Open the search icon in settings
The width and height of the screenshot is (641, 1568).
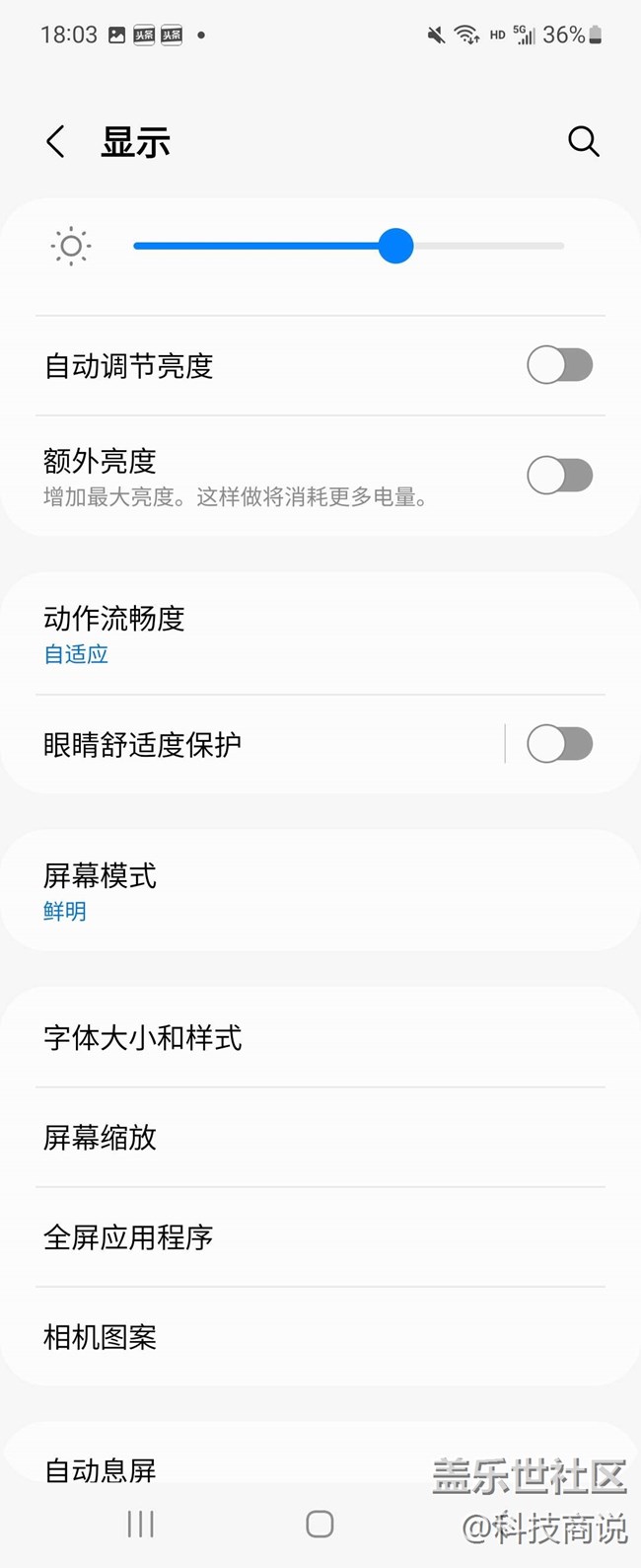coord(583,142)
